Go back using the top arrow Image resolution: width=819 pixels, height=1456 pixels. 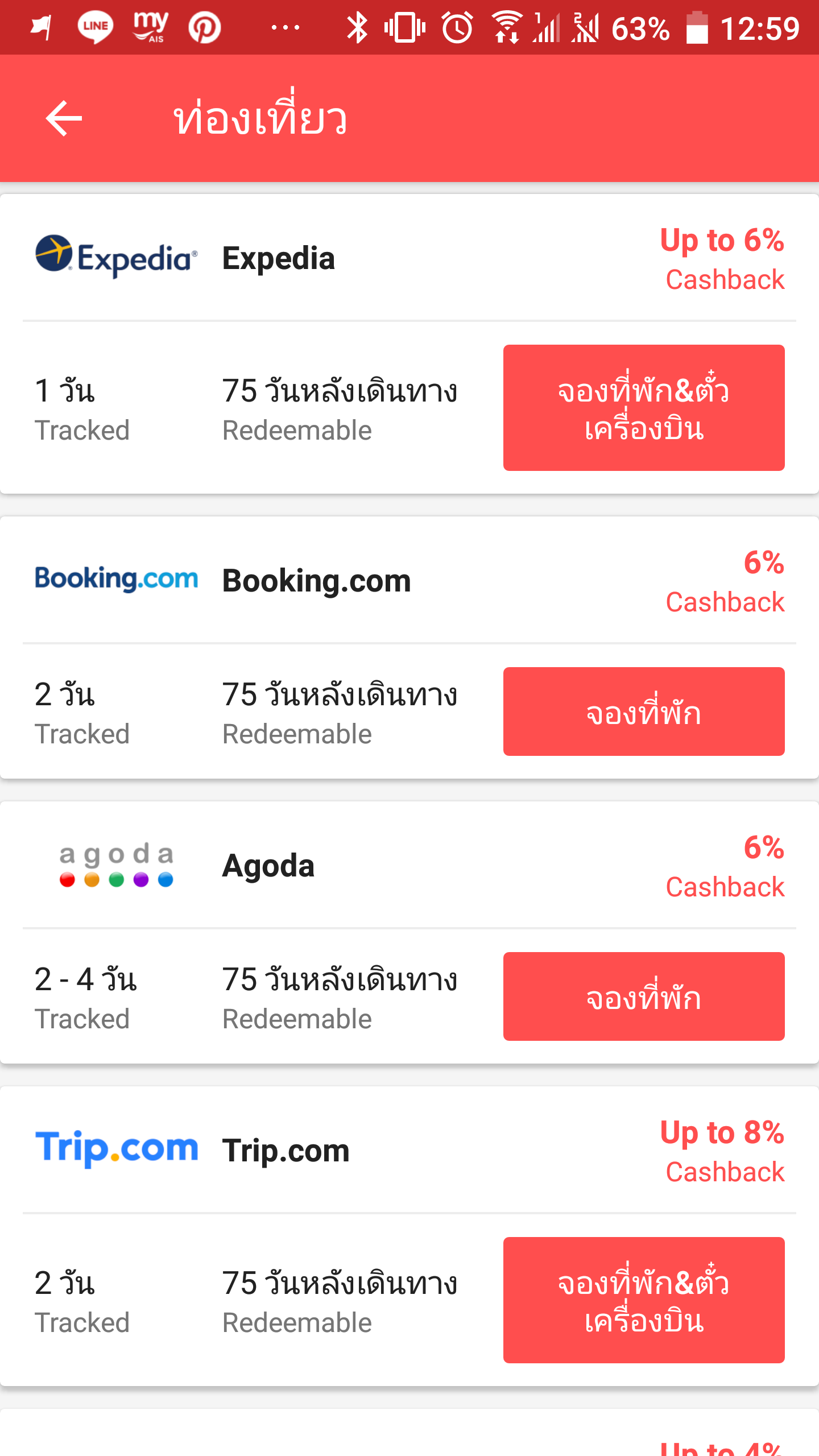[64, 118]
